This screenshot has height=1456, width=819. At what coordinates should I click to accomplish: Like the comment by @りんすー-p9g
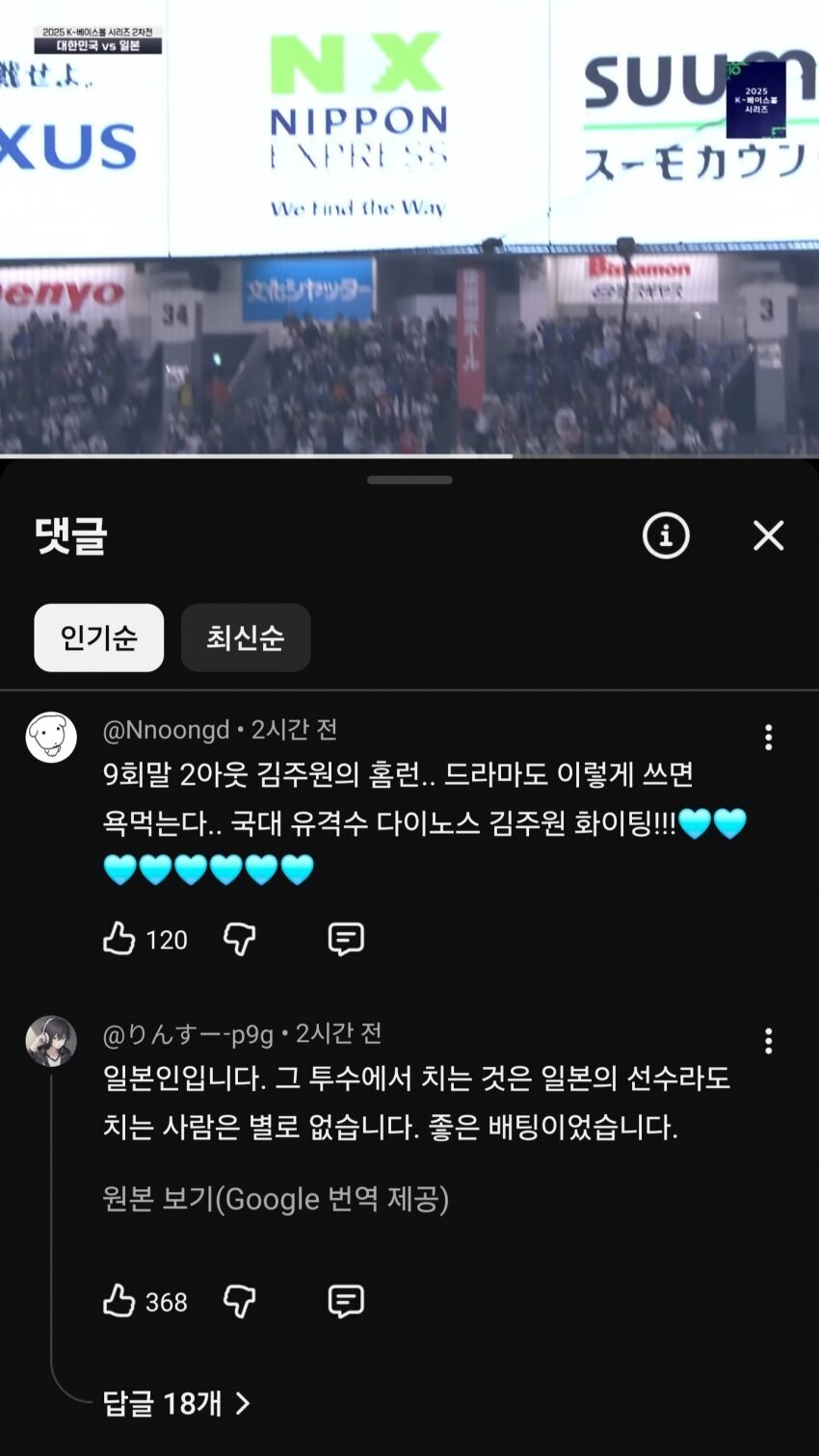[x=119, y=1301]
